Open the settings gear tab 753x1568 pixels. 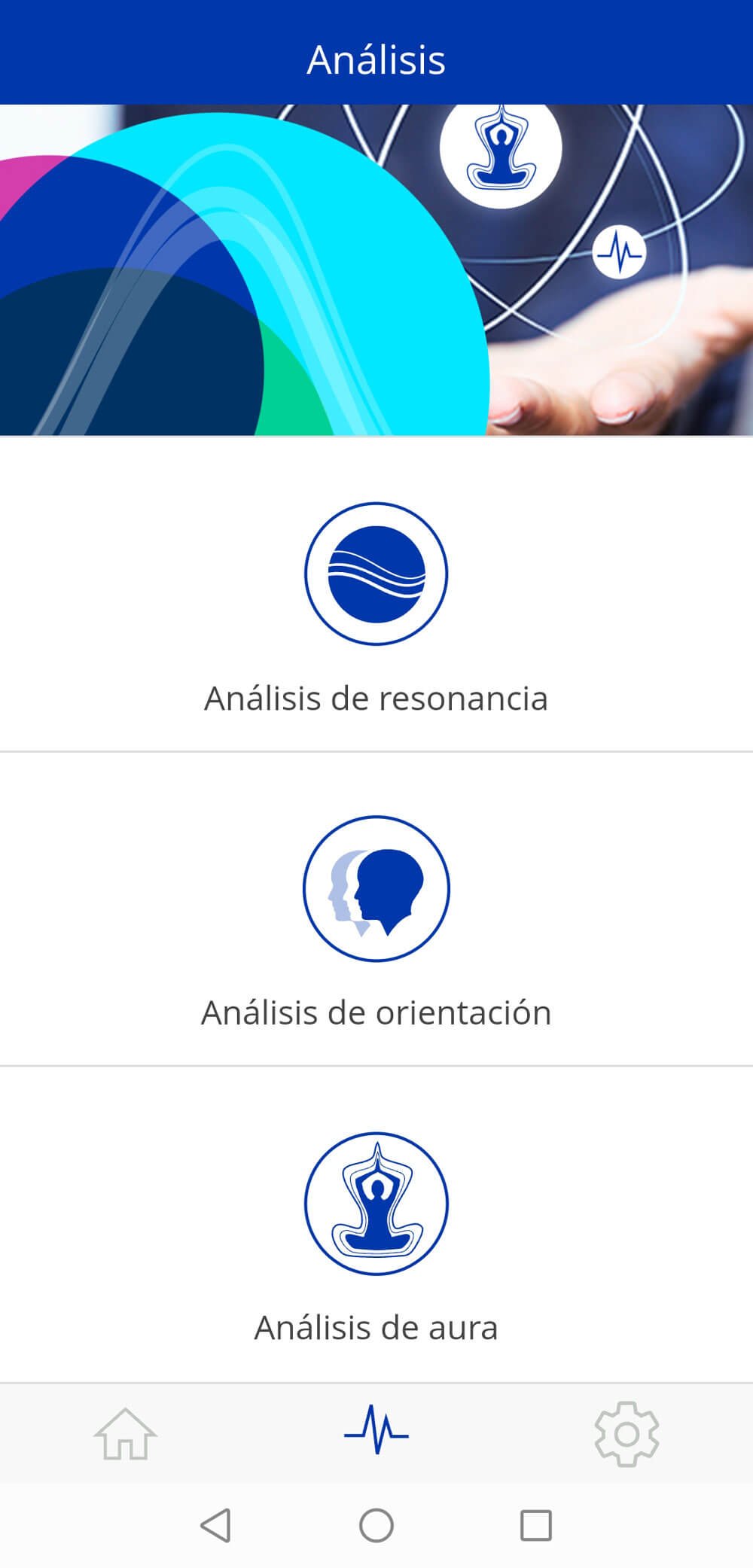coord(626,1434)
